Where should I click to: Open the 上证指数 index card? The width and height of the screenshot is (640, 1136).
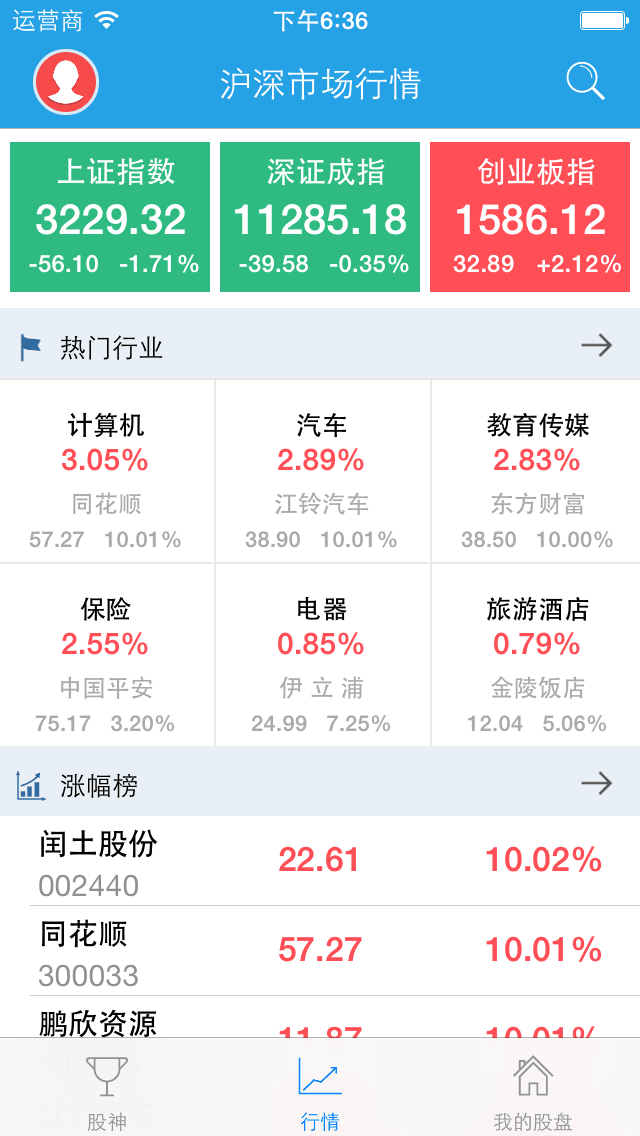click(110, 217)
